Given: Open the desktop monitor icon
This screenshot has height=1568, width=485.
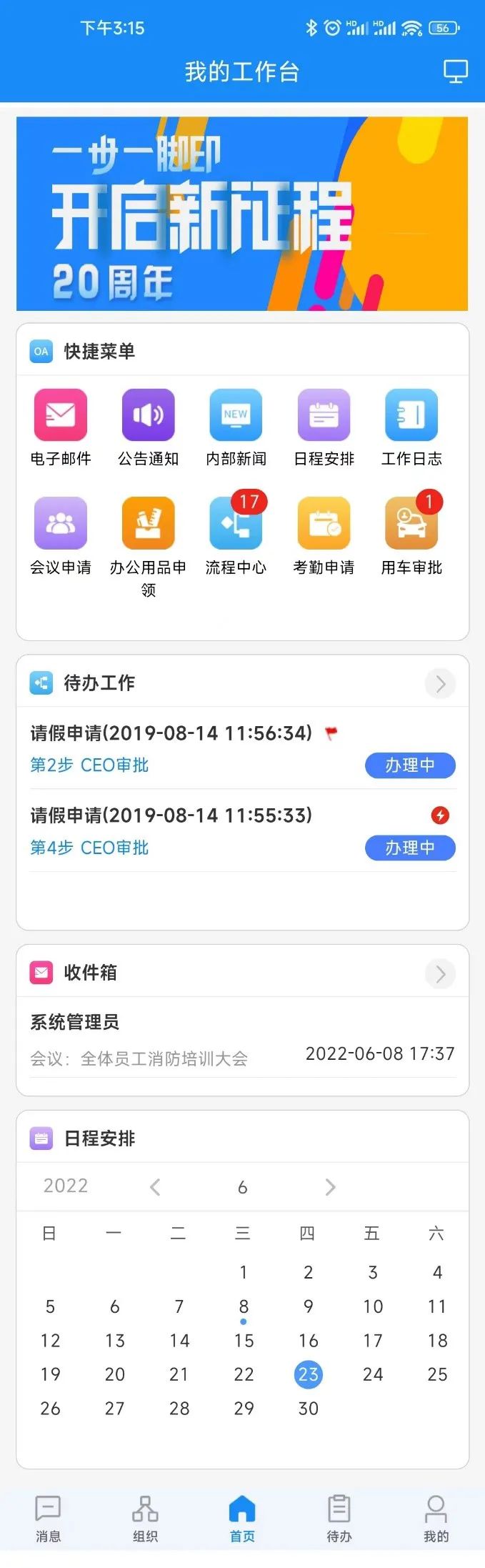Looking at the screenshot, I should coord(455,71).
